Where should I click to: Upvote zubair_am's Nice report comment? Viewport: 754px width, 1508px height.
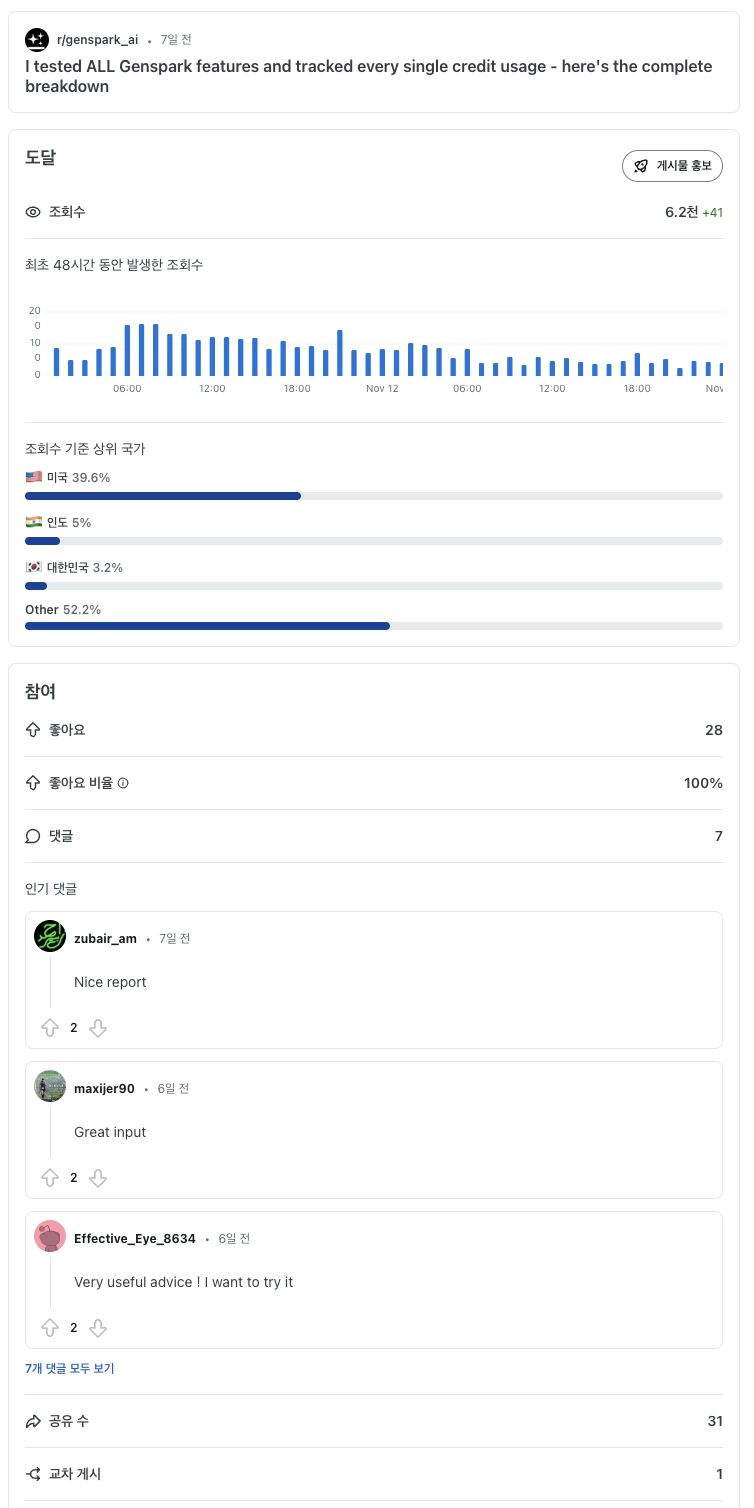click(50, 1027)
